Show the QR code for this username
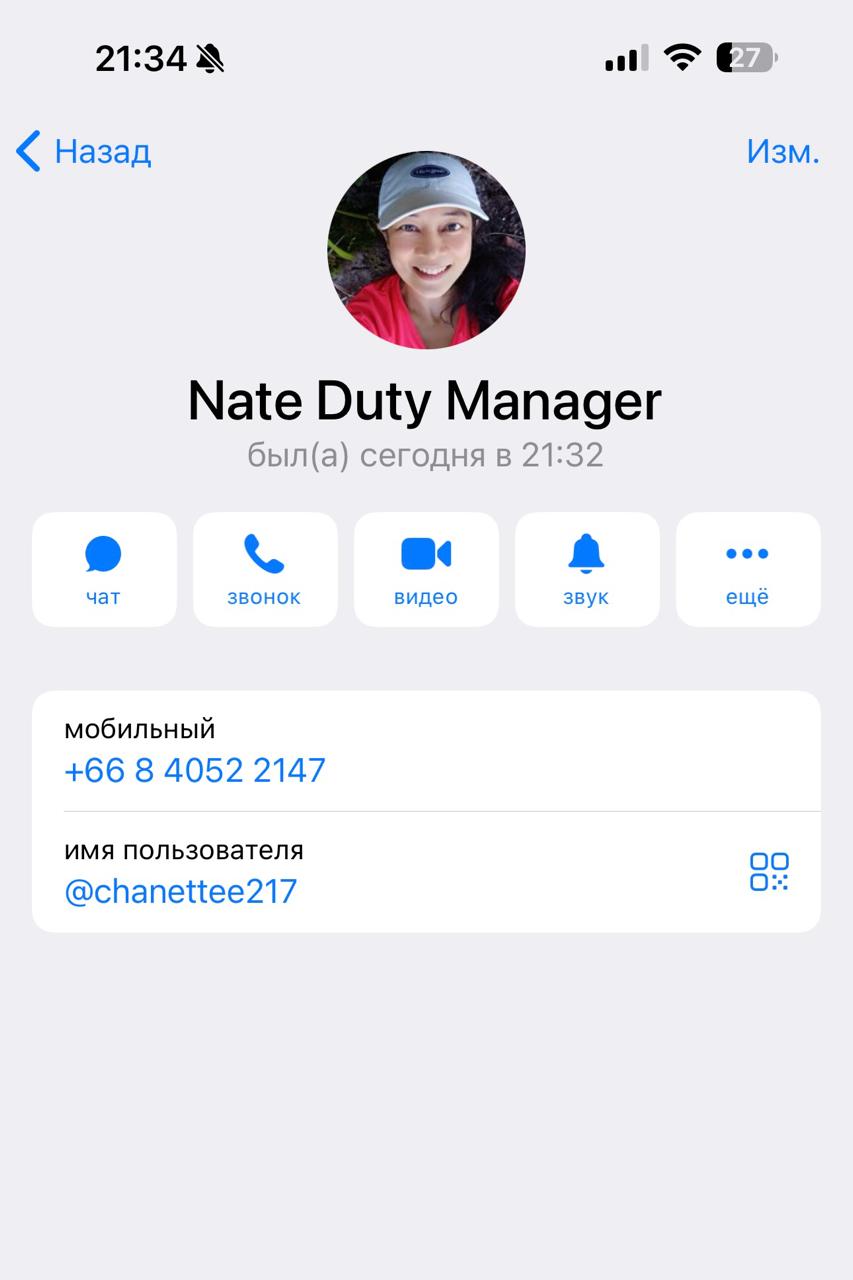853x1280 pixels. (769, 871)
